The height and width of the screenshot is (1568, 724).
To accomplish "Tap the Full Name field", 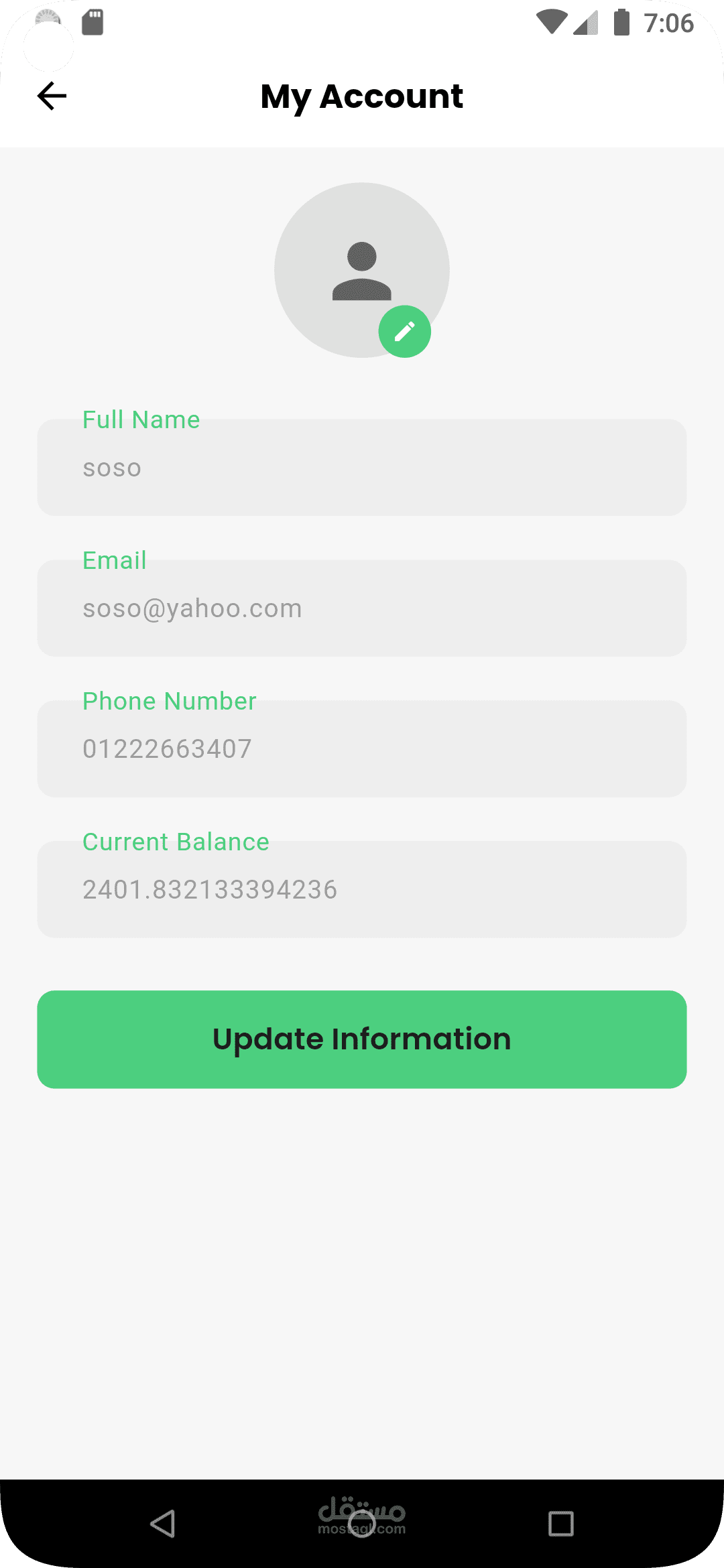I will point(362,468).
